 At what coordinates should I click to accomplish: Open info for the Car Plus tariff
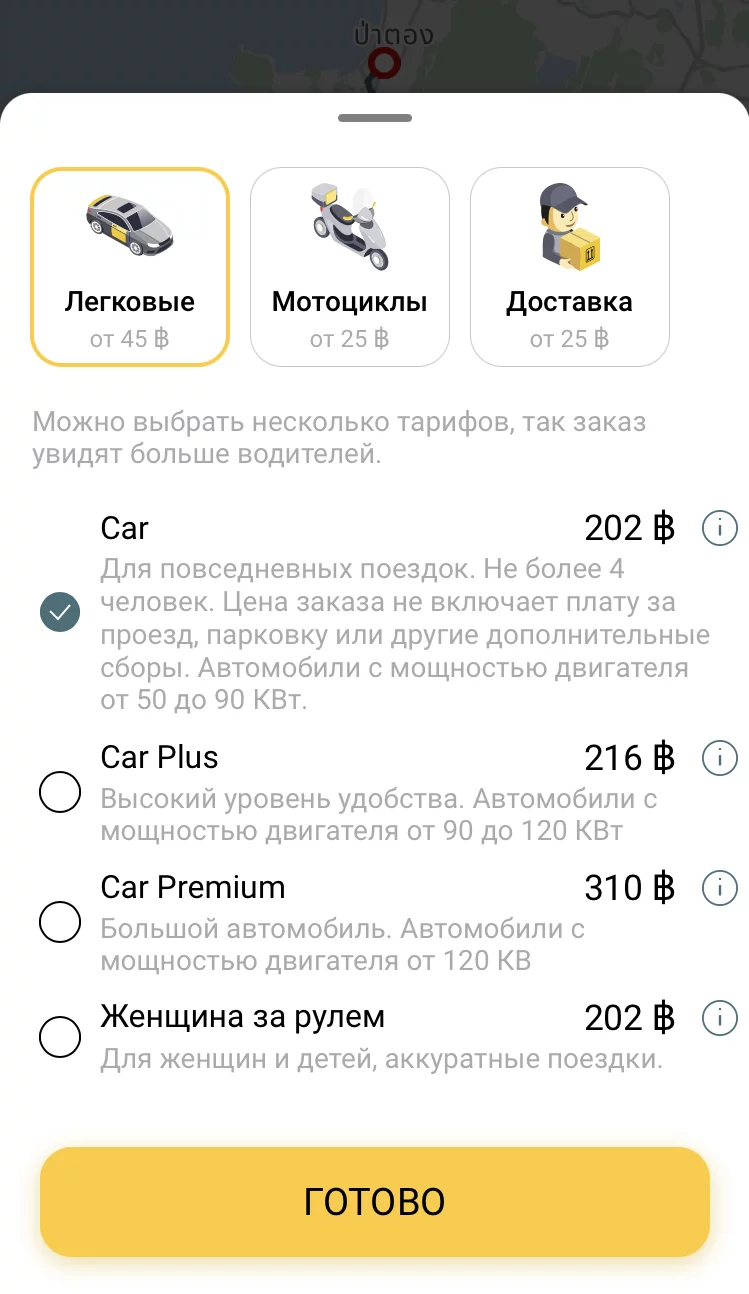[x=719, y=758]
